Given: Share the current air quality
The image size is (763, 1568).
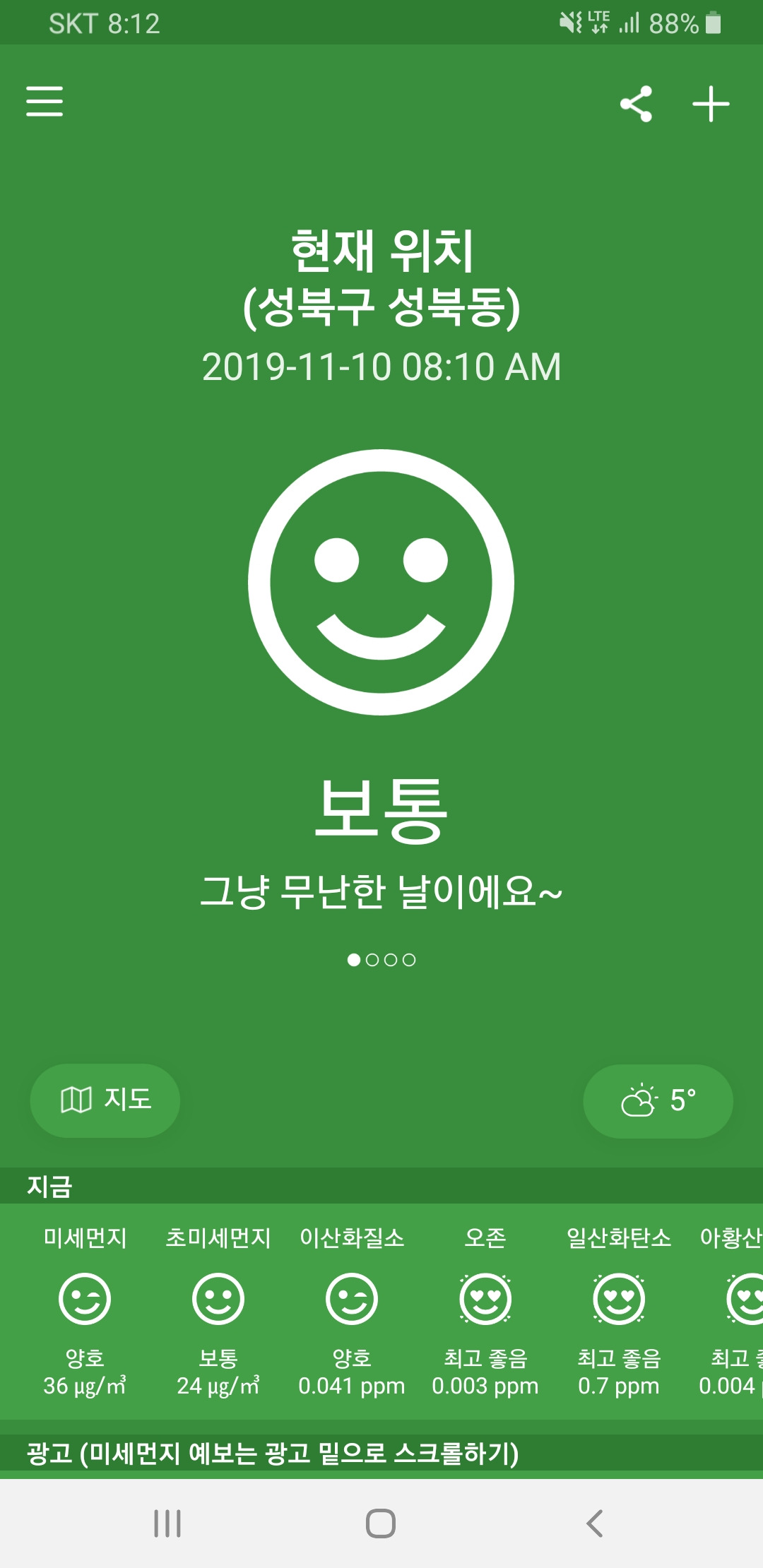Looking at the screenshot, I should pyautogui.click(x=636, y=105).
